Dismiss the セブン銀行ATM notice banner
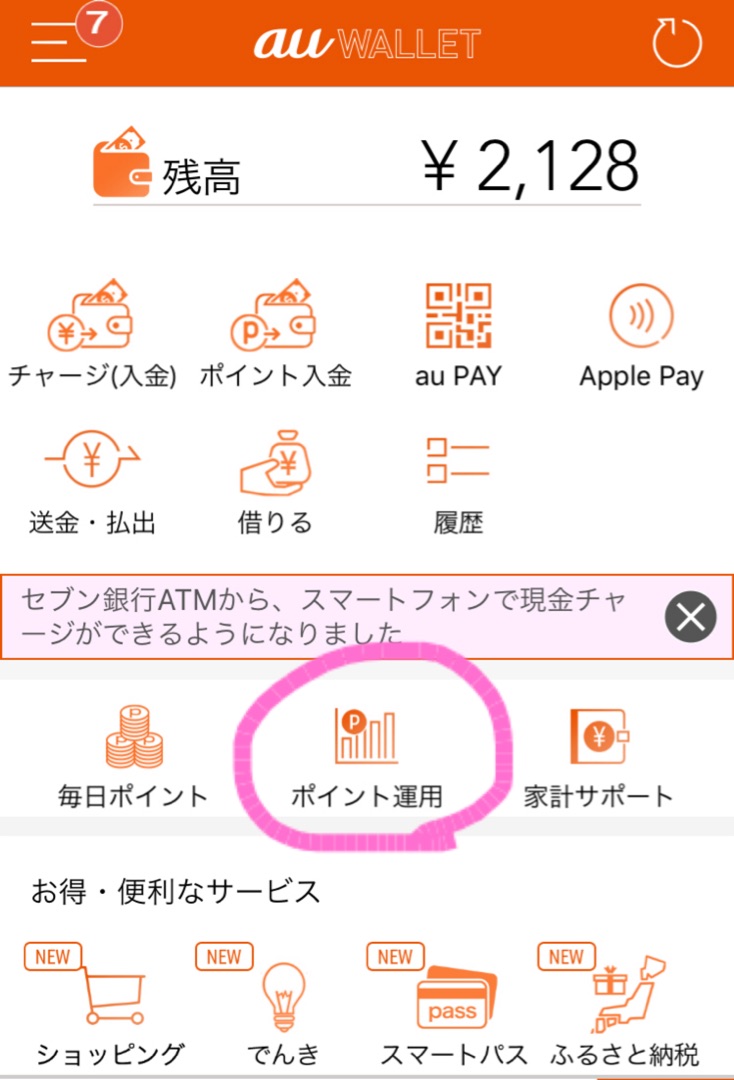The image size is (734, 1080). pyautogui.click(x=691, y=617)
